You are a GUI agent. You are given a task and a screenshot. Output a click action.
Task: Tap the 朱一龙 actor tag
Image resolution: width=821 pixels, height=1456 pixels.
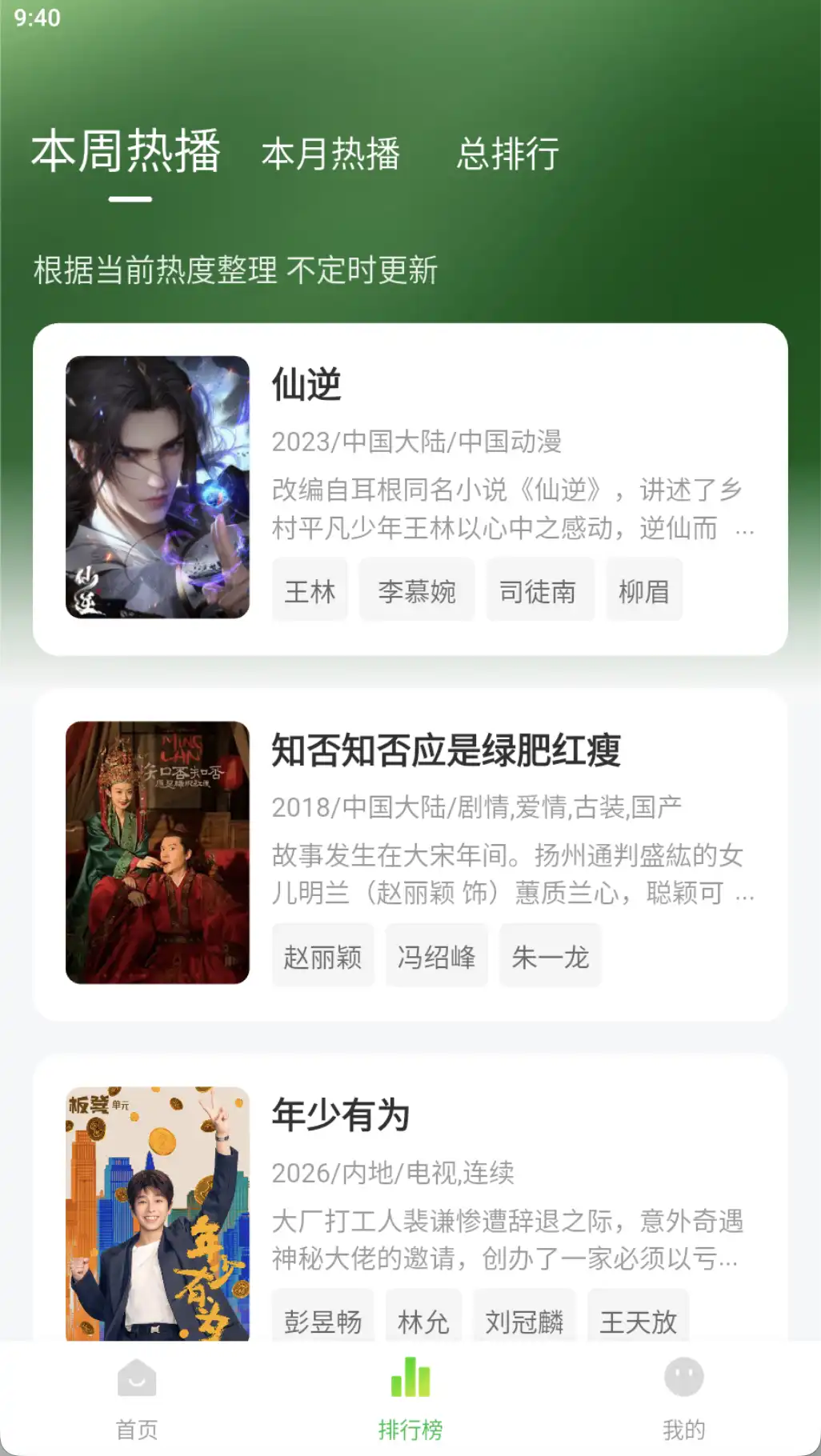pyautogui.click(x=551, y=955)
